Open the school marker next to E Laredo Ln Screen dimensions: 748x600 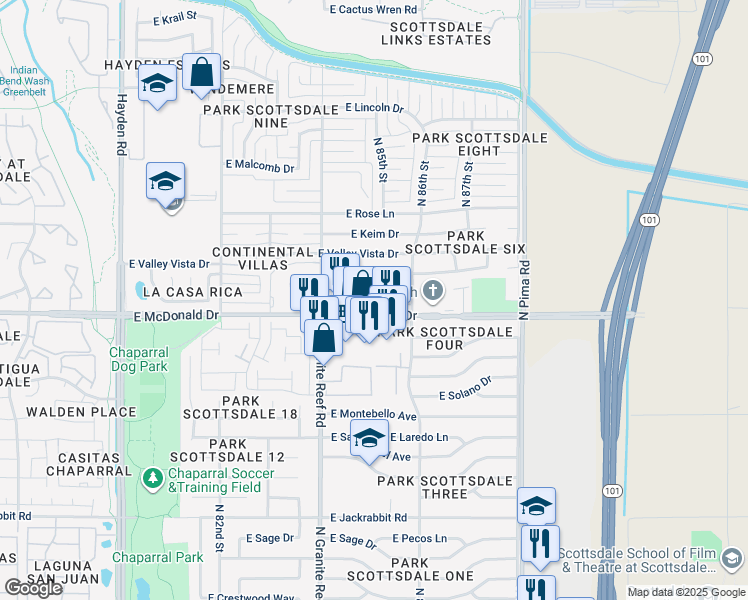click(x=369, y=441)
